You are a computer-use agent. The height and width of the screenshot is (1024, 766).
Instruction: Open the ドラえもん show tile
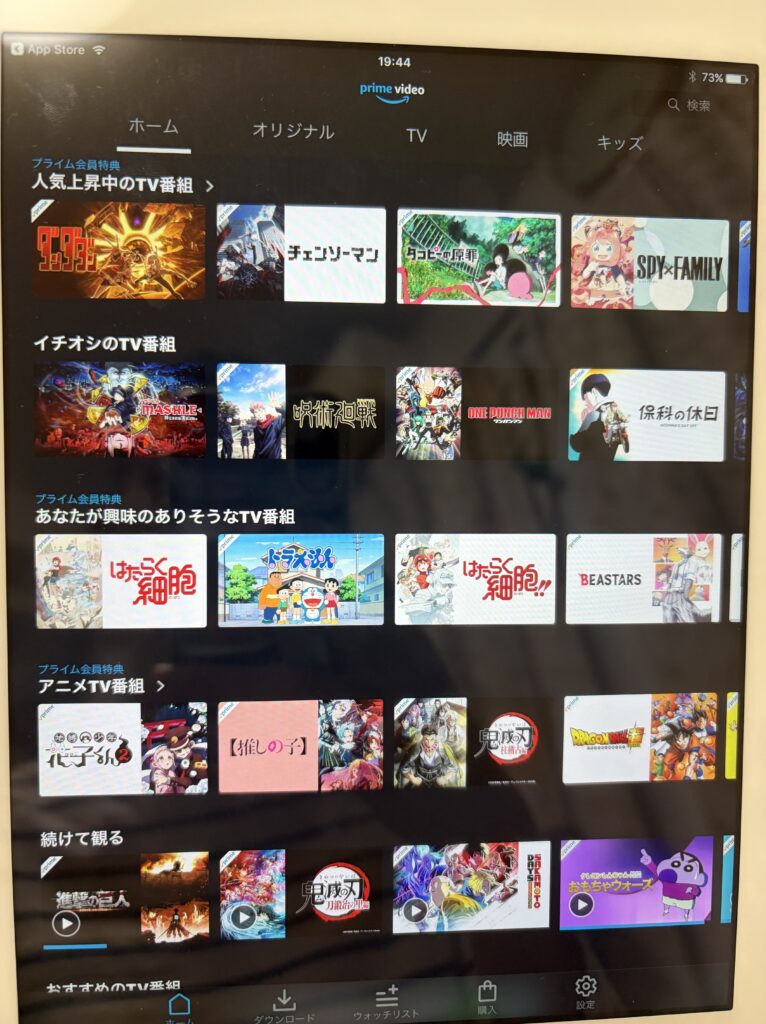[301, 579]
